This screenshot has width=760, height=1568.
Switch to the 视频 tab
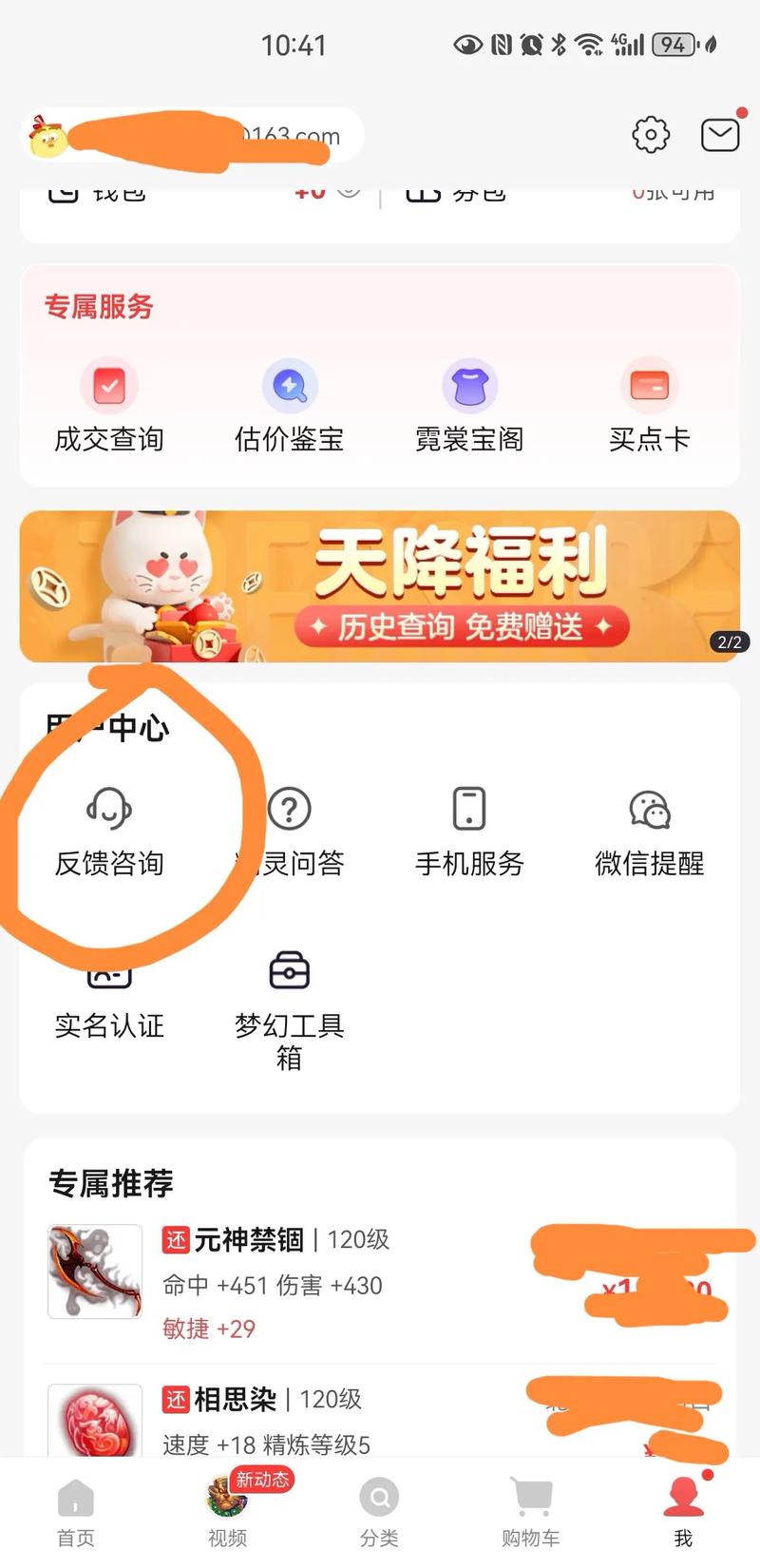click(x=227, y=1511)
